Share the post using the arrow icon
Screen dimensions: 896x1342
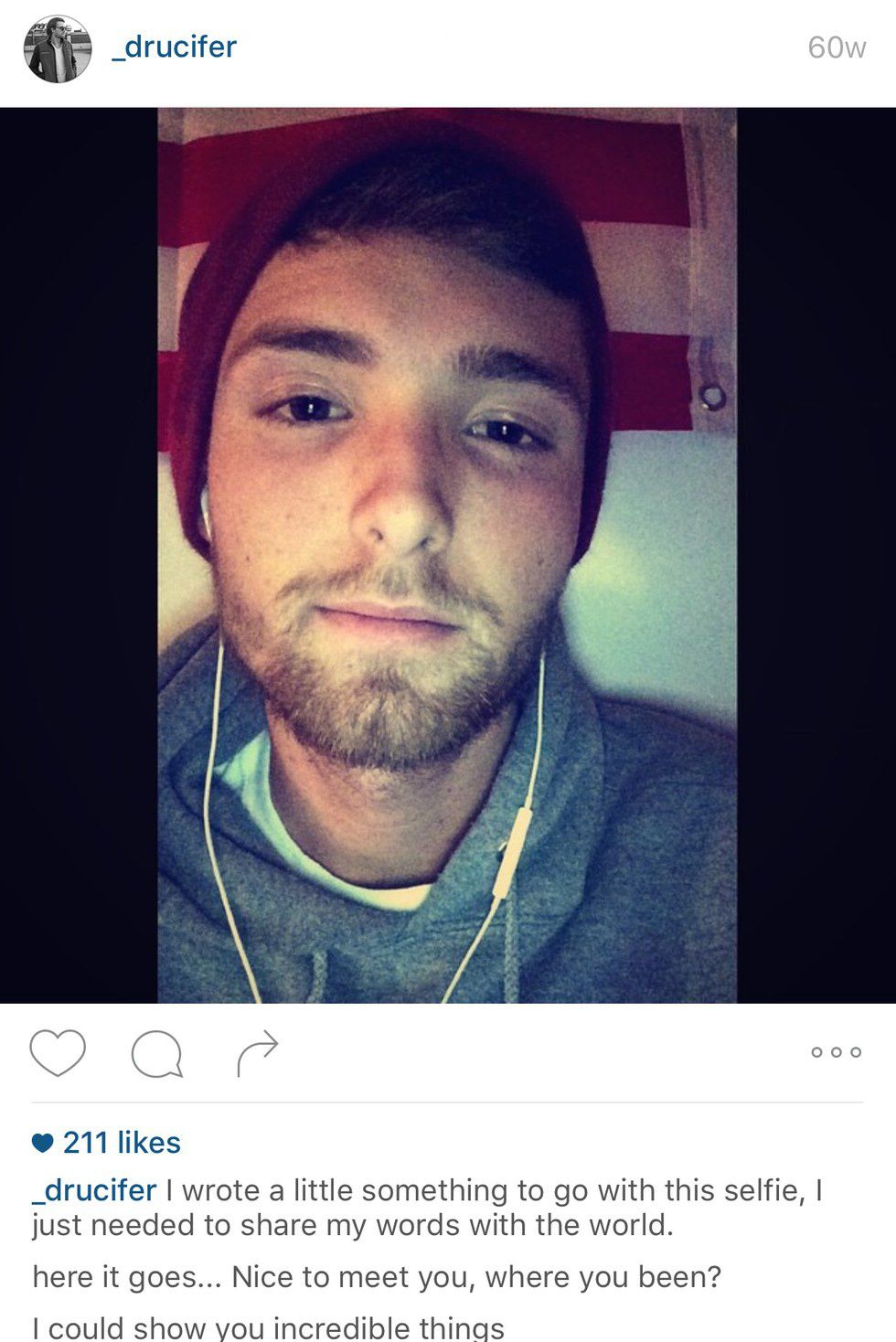point(257,1053)
